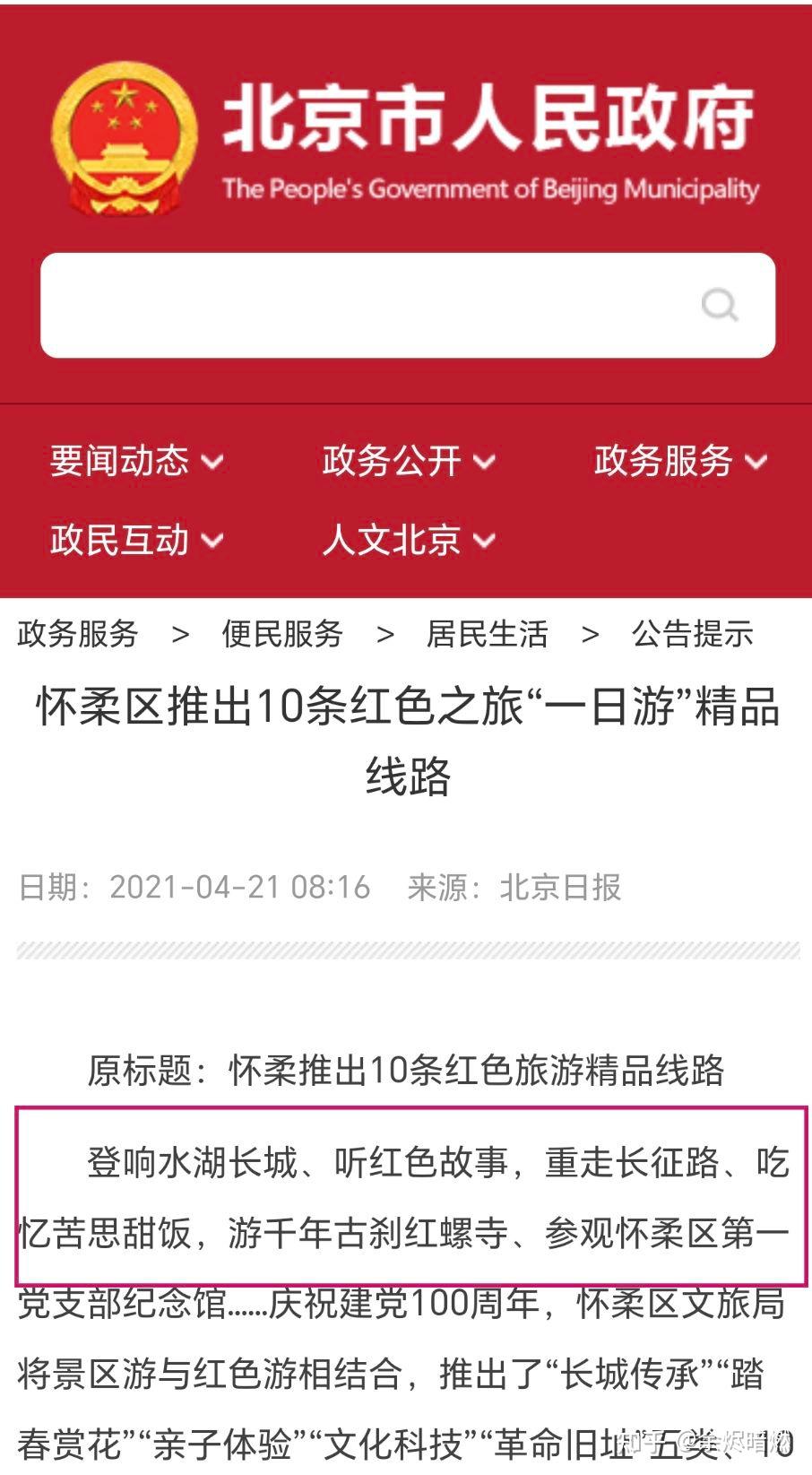812x1475 pixels.
Task: Expand the 人文北京 menu
Action: (x=409, y=541)
